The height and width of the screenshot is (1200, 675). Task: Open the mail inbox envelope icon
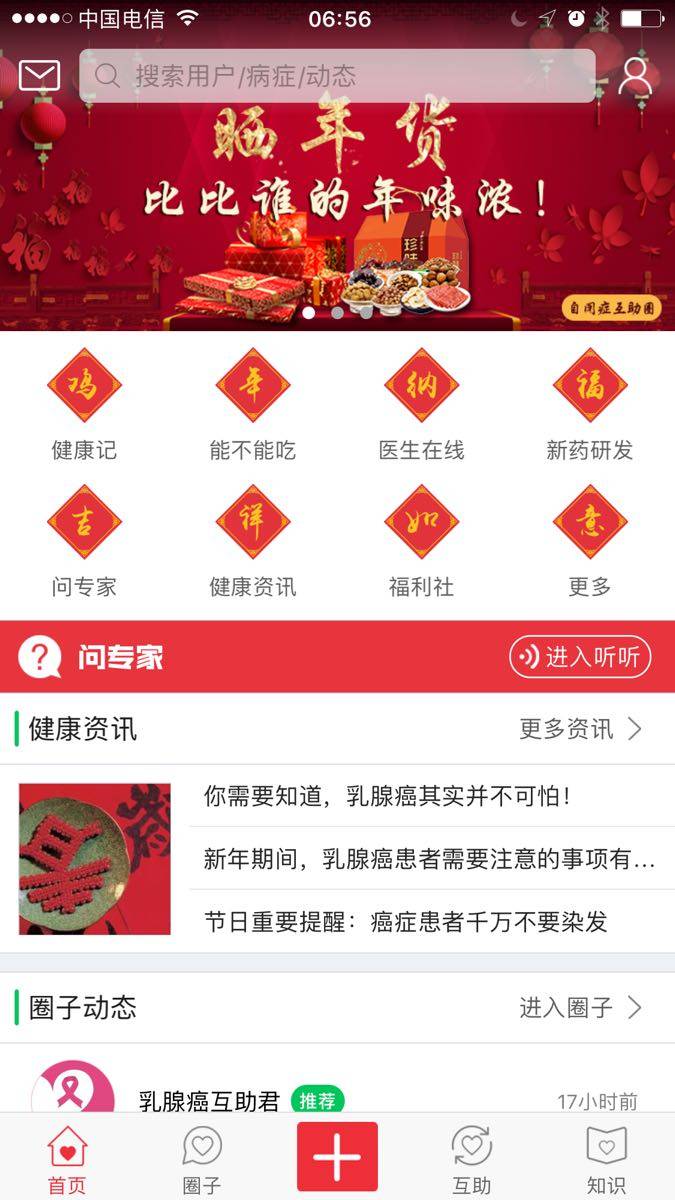point(39,75)
